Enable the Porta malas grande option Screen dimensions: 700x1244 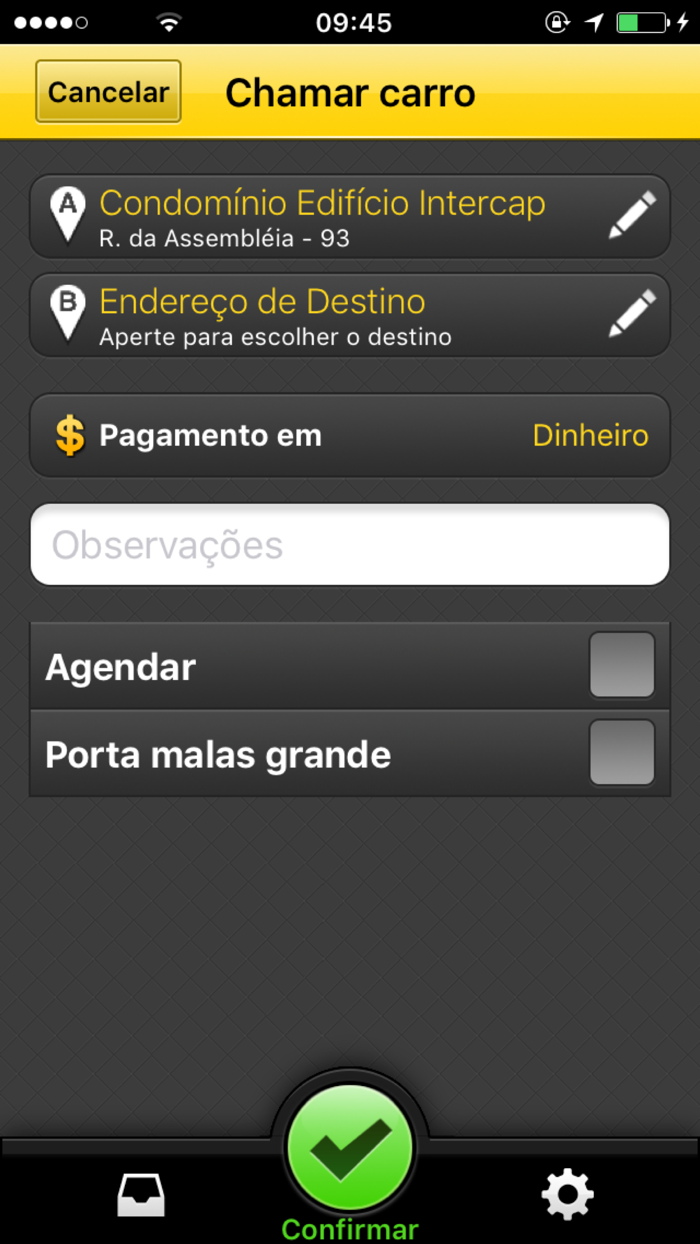[621, 752]
